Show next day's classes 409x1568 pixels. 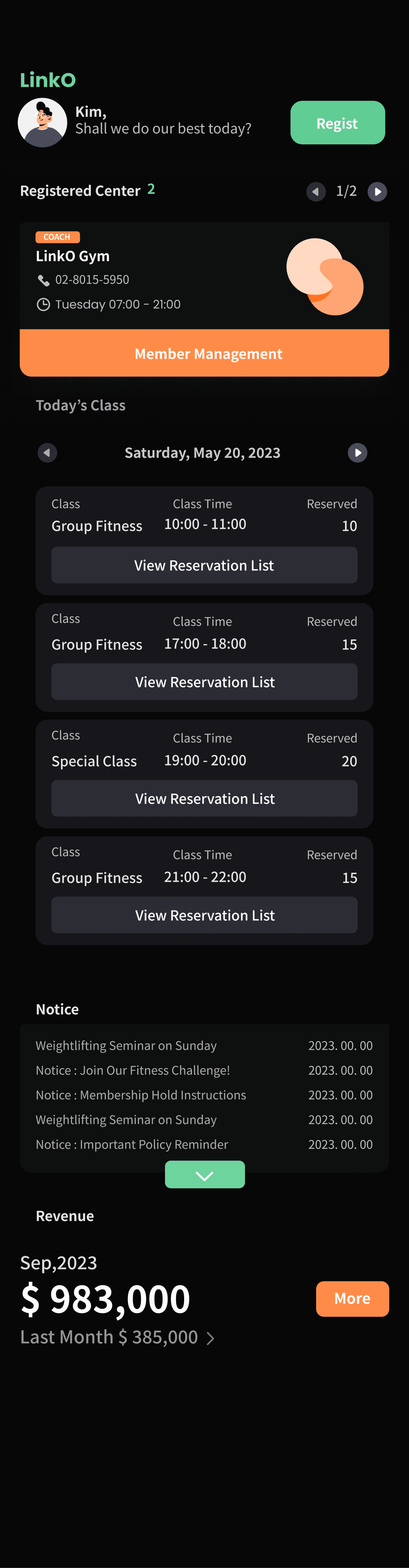357,453
